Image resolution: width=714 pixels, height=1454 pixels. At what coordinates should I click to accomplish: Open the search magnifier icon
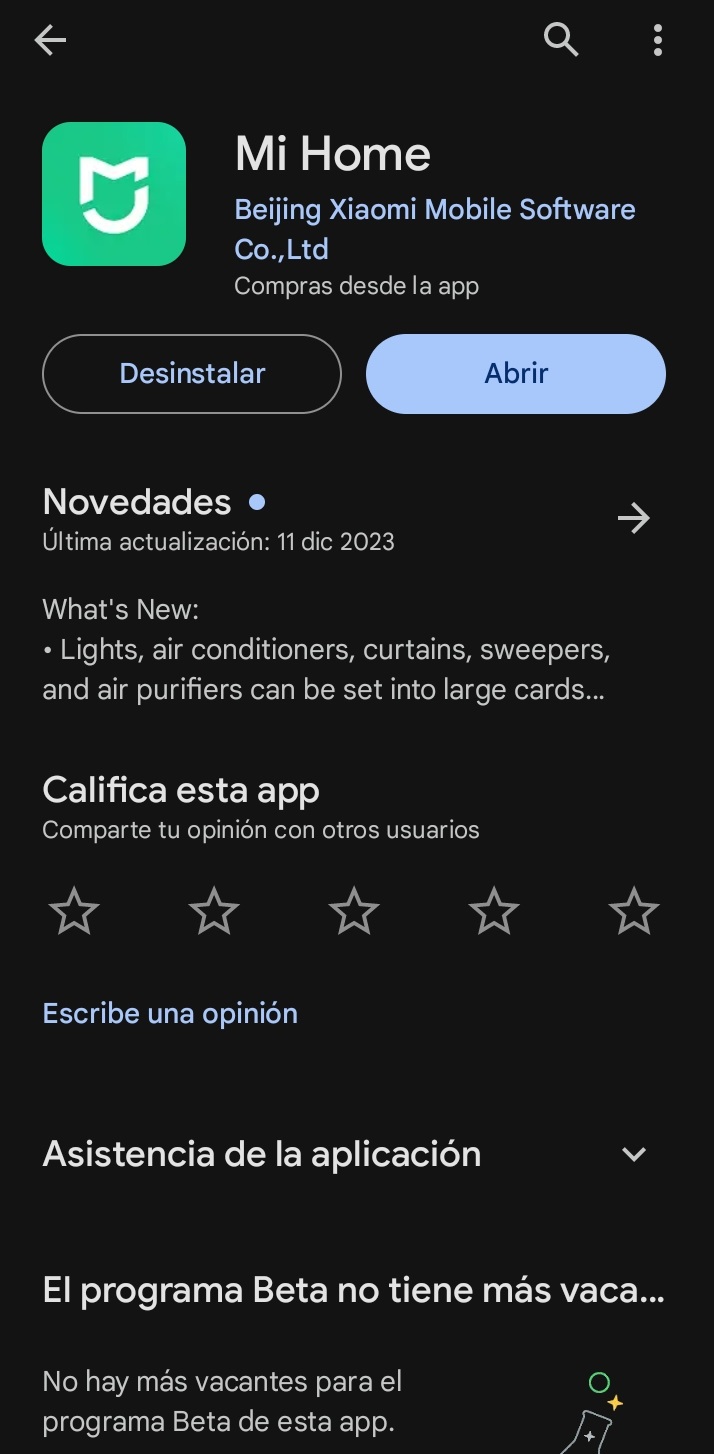tap(560, 40)
